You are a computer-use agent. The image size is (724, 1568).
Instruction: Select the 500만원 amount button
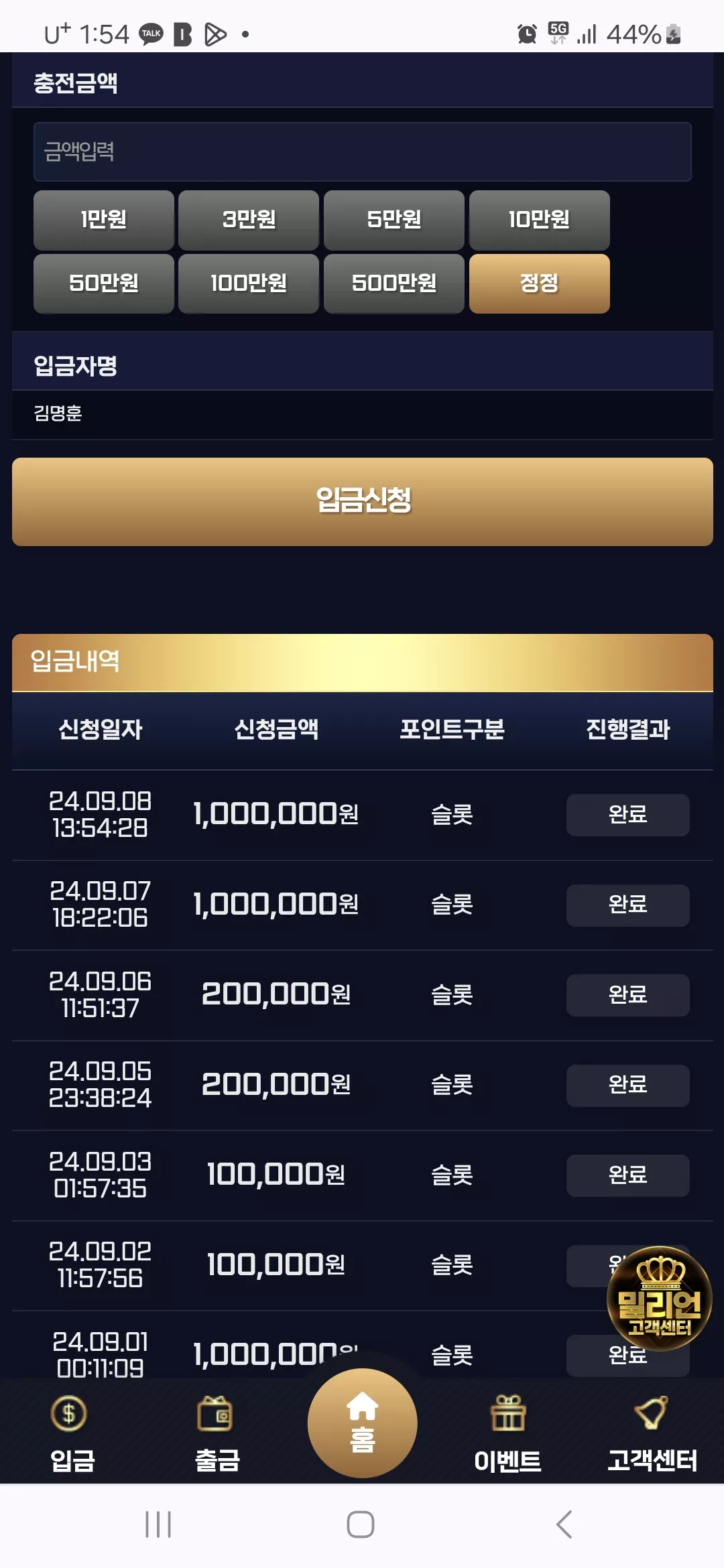tap(394, 283)
